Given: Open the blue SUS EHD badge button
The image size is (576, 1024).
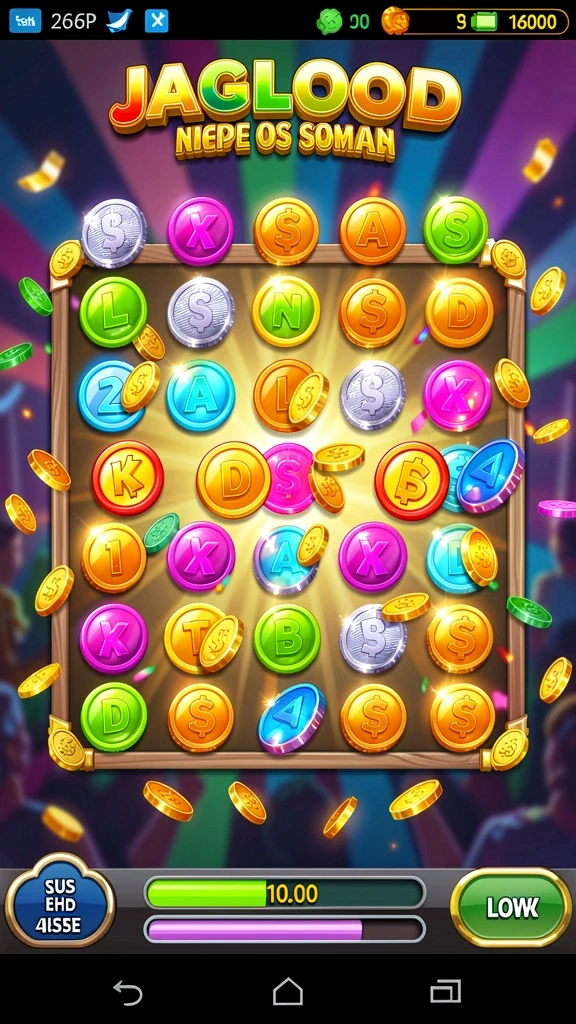Looking at the screenshot, I should coord(60,904).
